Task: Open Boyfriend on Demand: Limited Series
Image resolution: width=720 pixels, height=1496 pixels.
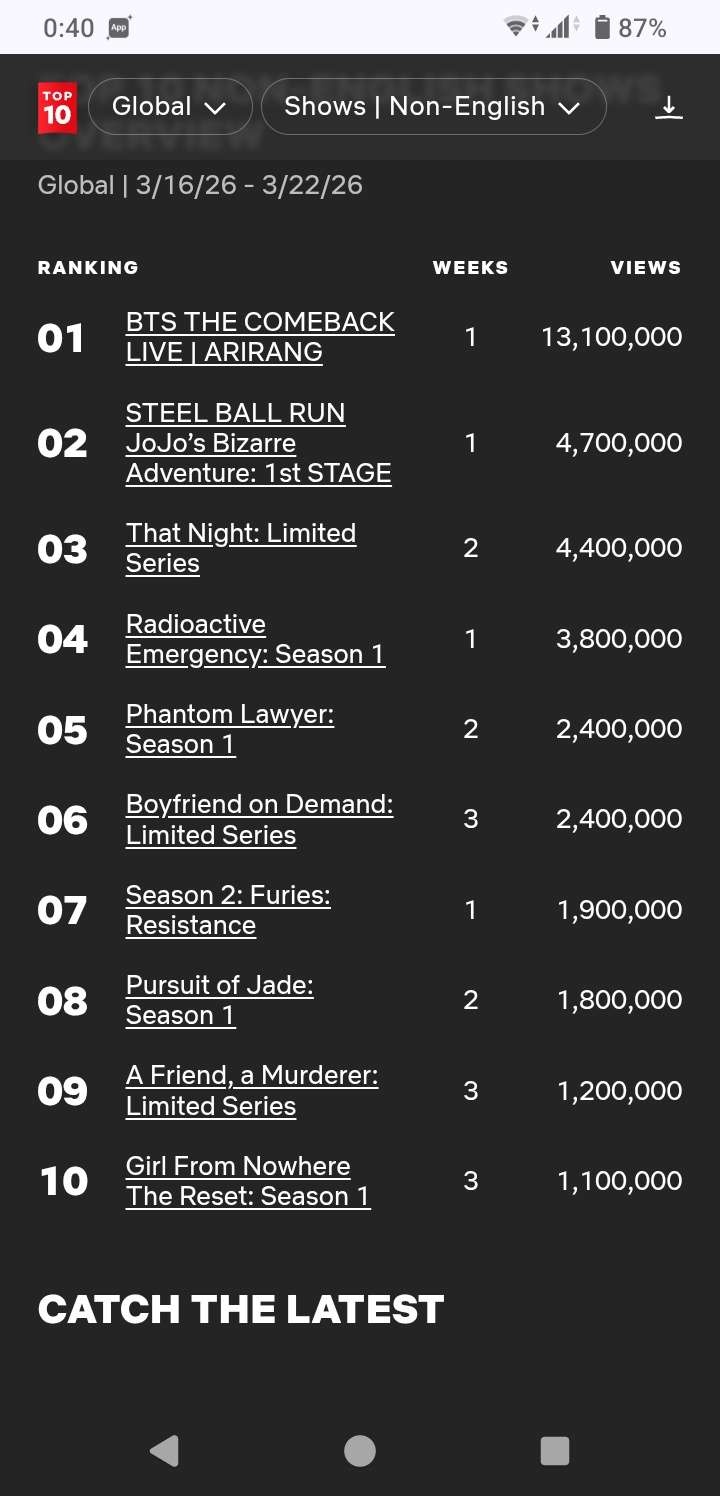Action: [259, 820]
